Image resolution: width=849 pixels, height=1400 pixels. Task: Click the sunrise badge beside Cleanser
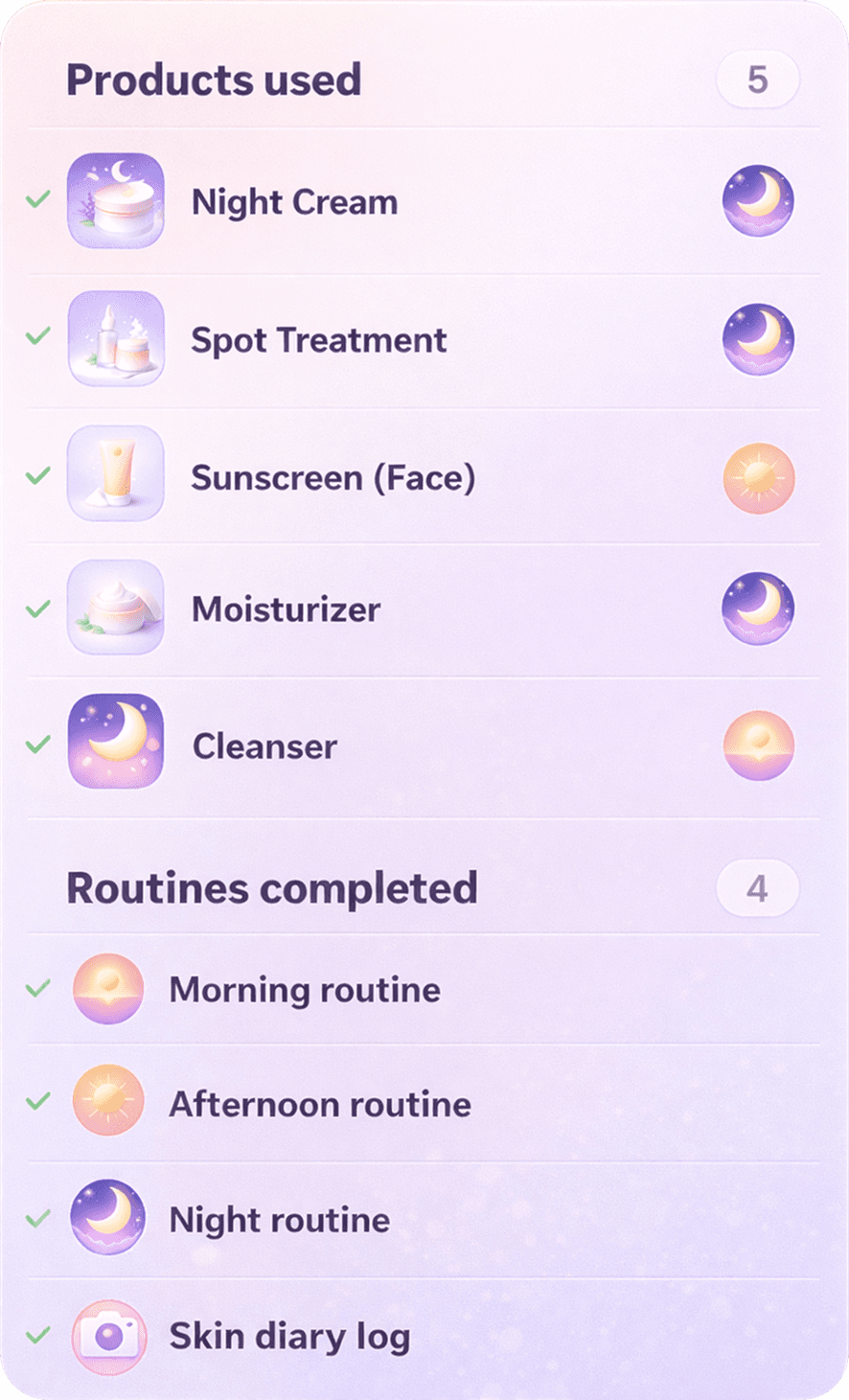coord(758,744)
